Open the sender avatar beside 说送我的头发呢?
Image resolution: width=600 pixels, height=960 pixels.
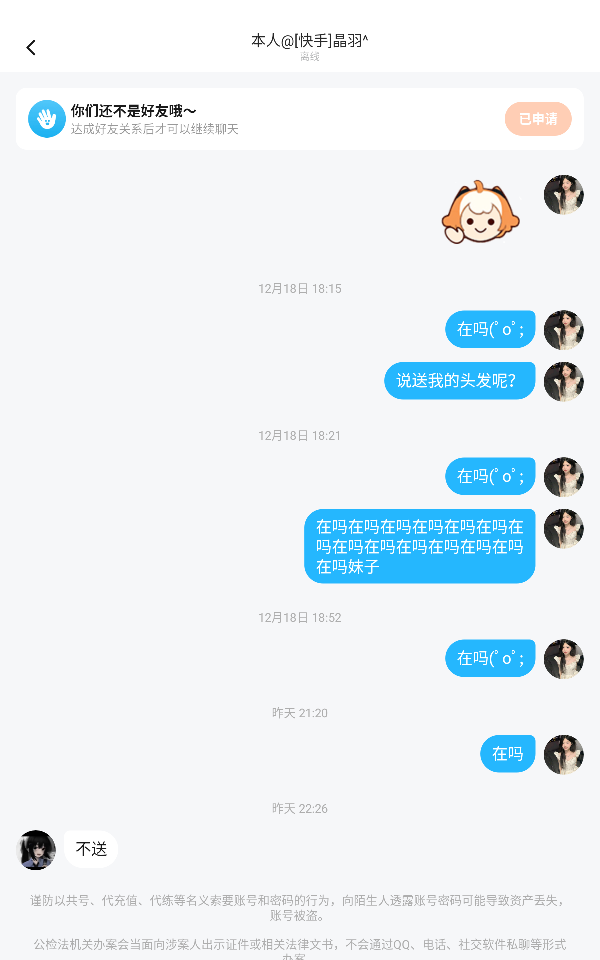point(563,382)
